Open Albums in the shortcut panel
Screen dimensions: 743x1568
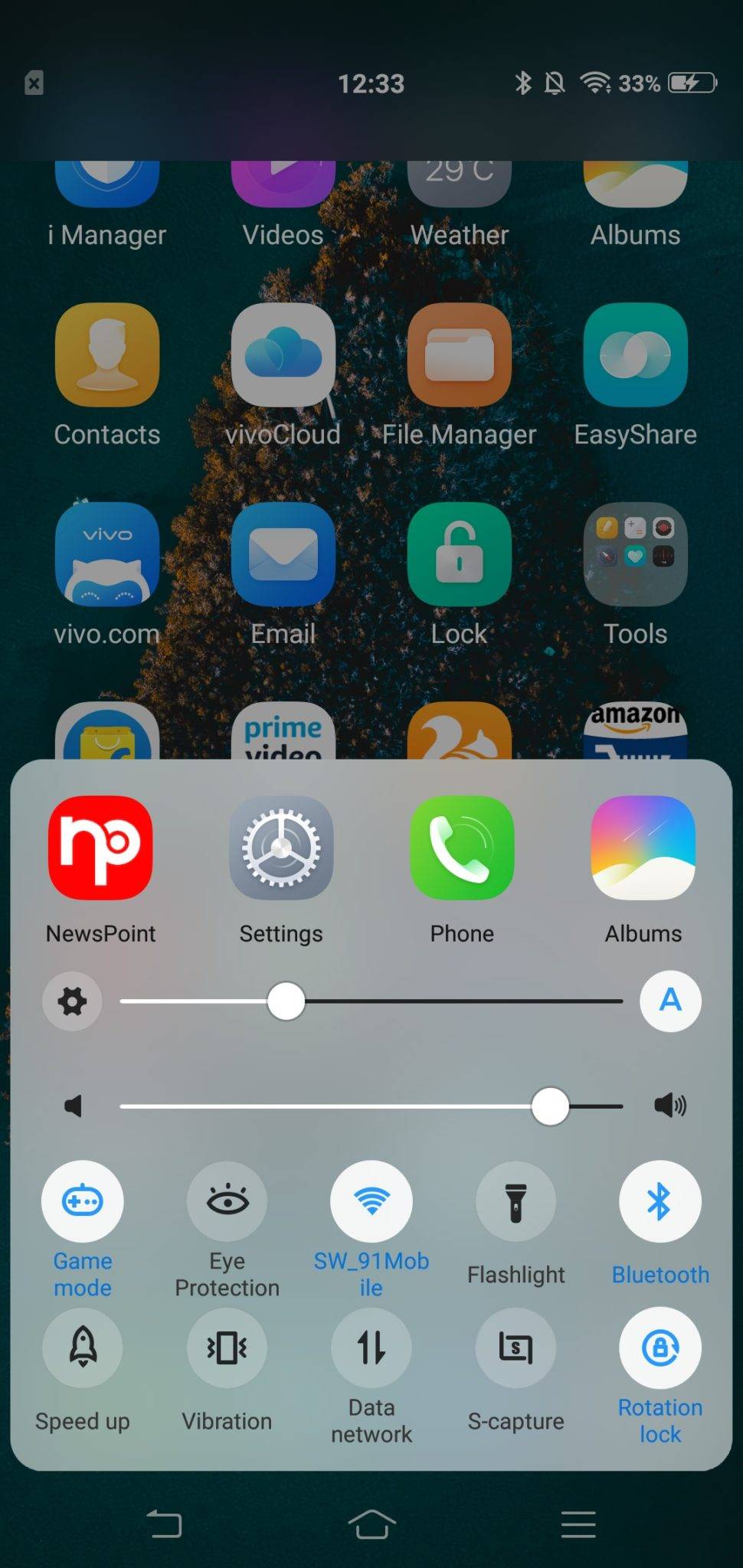pos(643,848)
